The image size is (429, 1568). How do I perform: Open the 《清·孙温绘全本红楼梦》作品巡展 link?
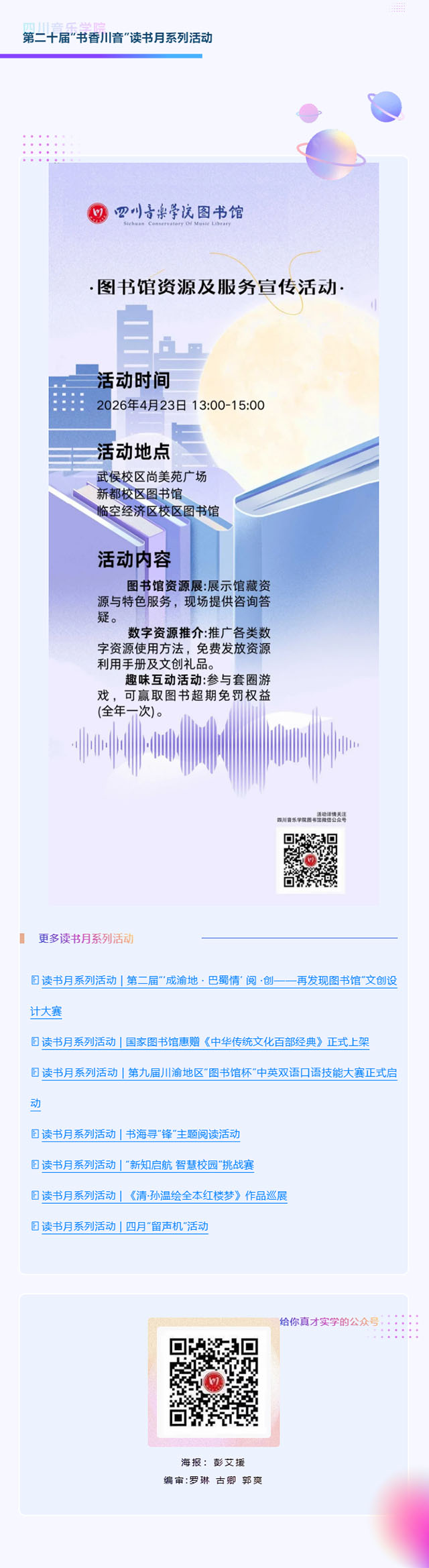[164, 1195]
